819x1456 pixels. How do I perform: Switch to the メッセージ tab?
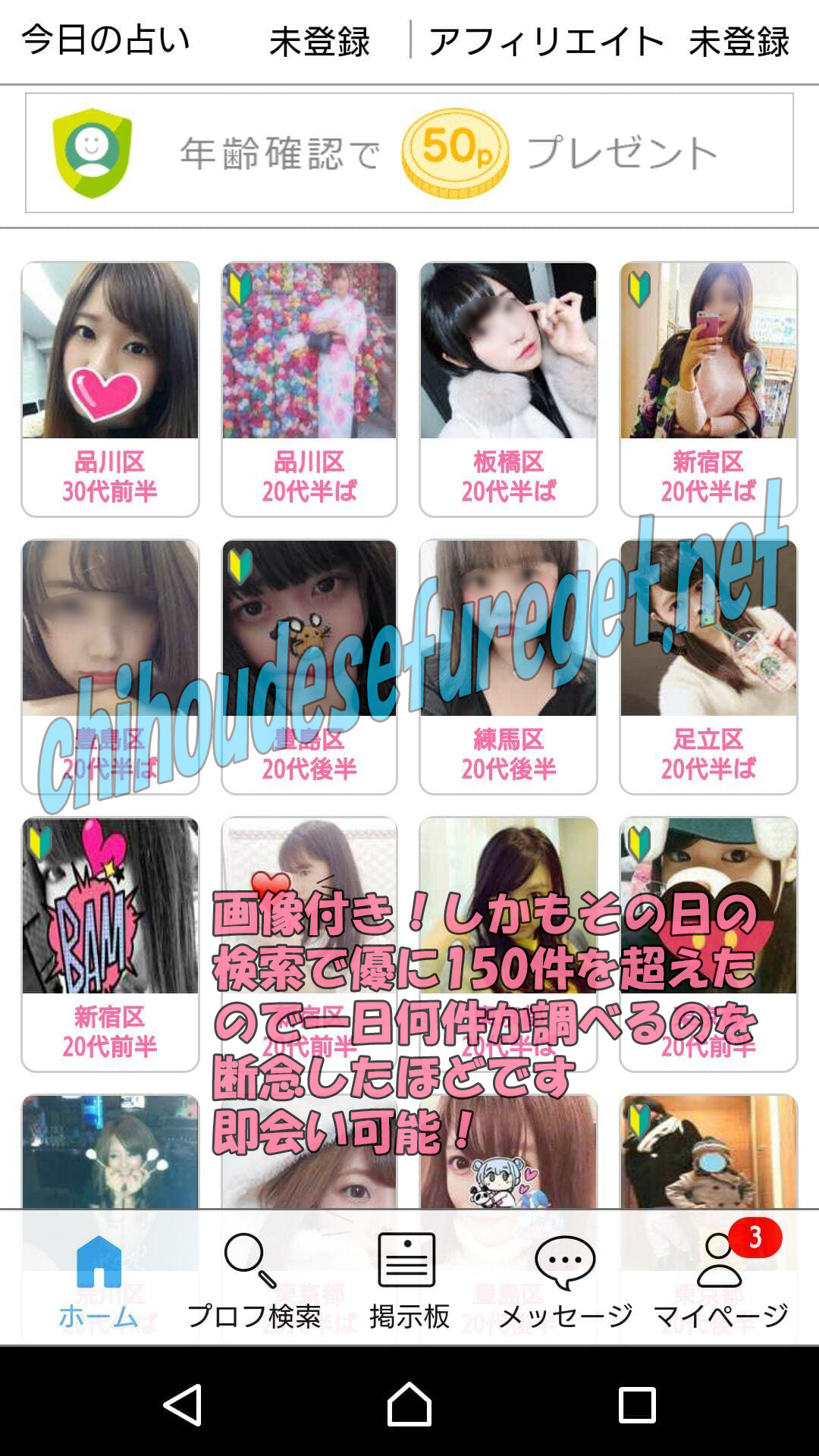[565, 1282]
